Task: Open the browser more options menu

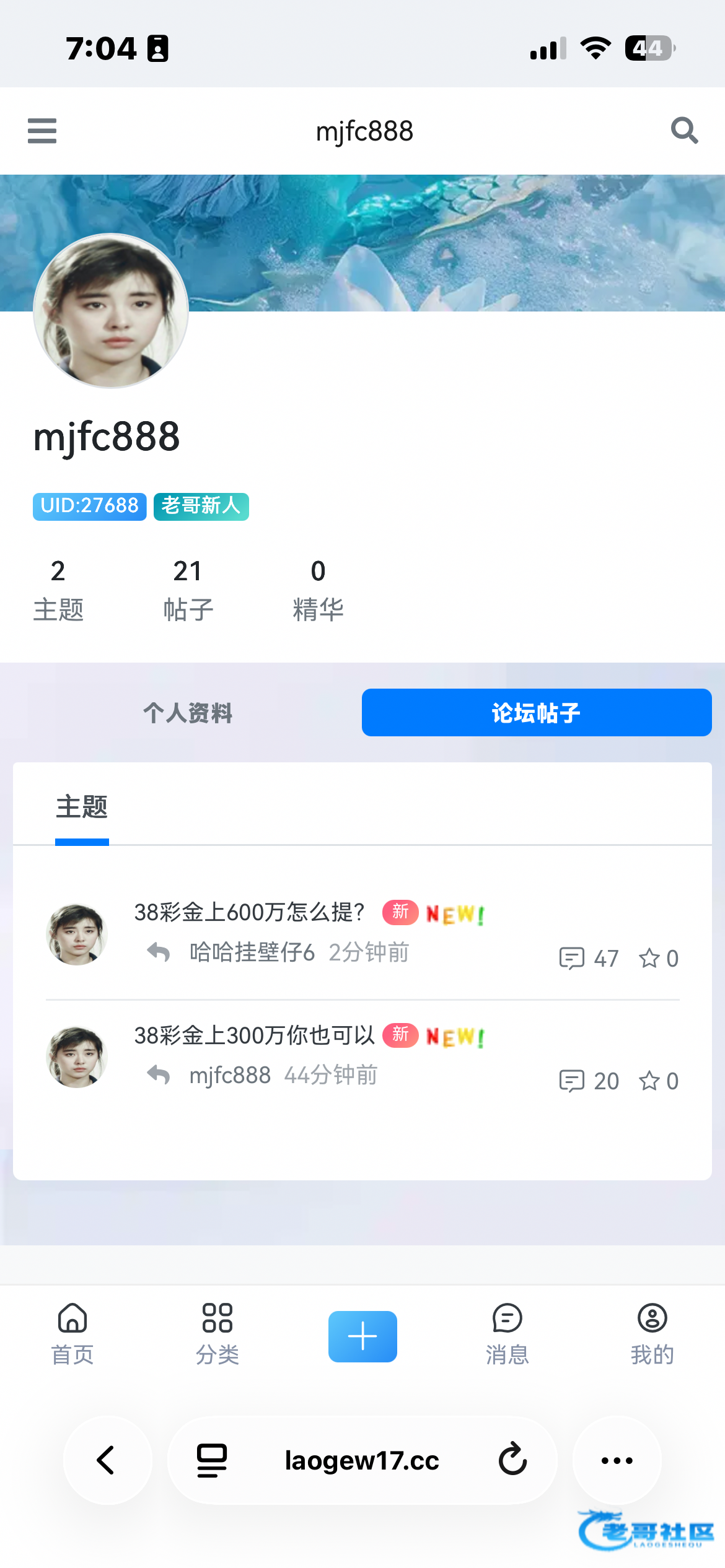Action: (617, 1460)
